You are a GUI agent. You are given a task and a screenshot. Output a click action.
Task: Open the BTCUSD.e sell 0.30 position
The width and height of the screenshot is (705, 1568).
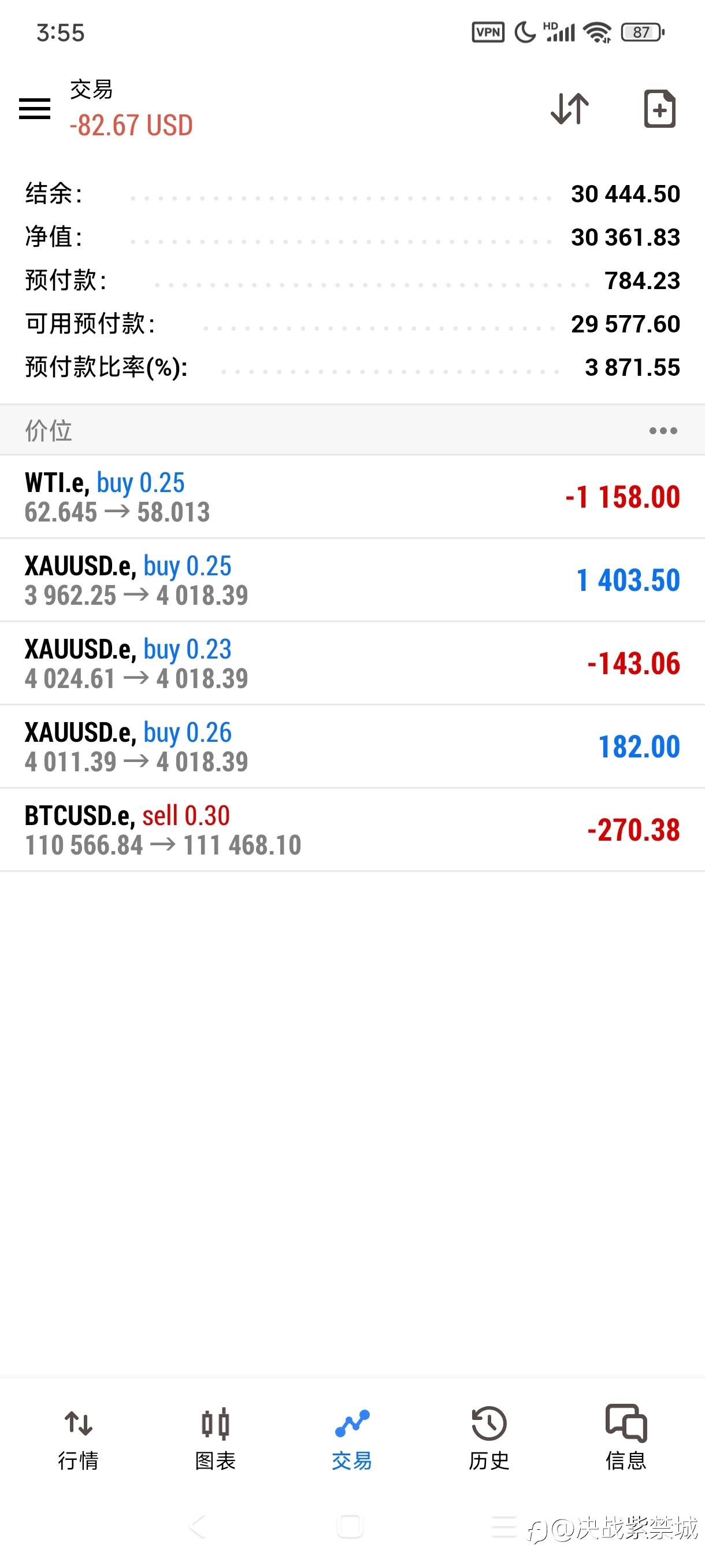click(x=352, y=830)
